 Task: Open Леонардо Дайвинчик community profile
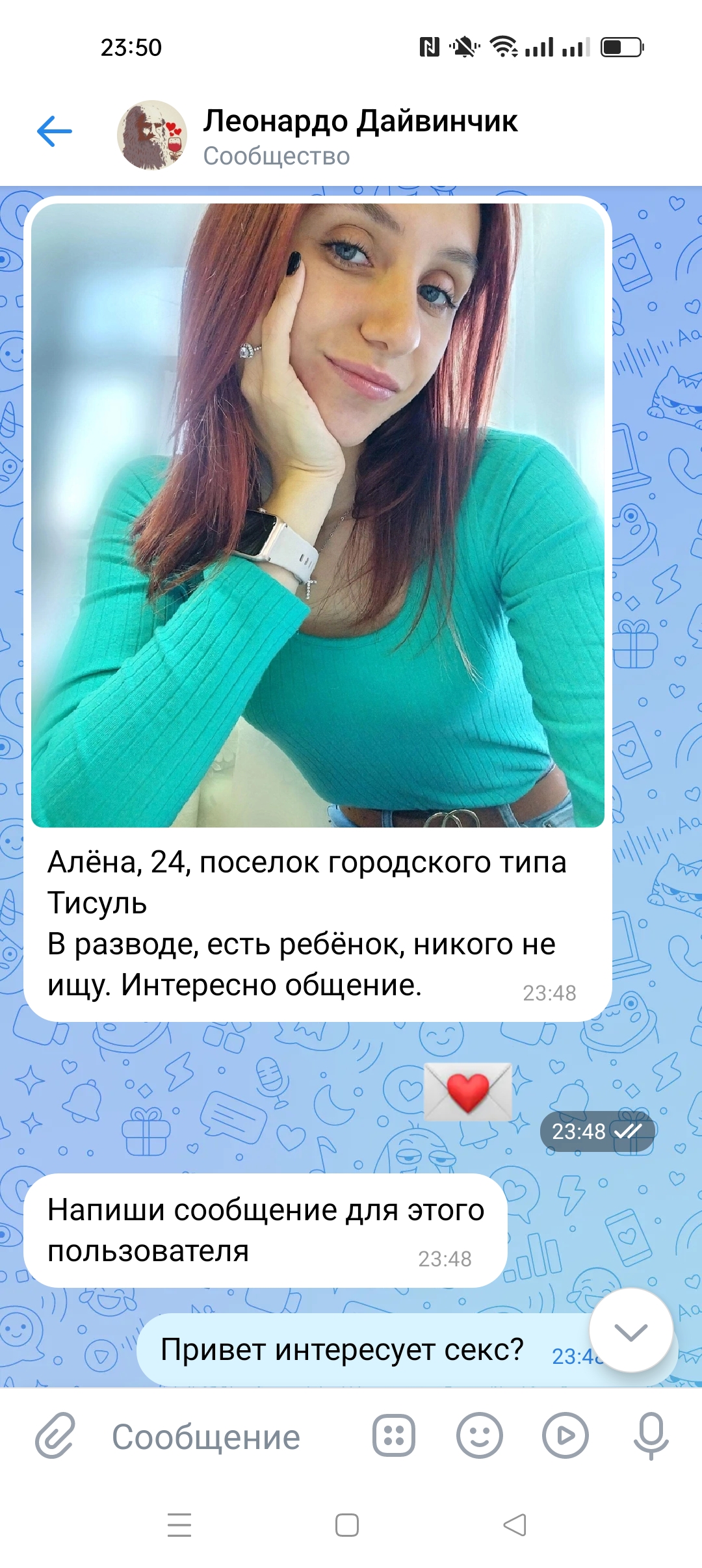(359, 135)
